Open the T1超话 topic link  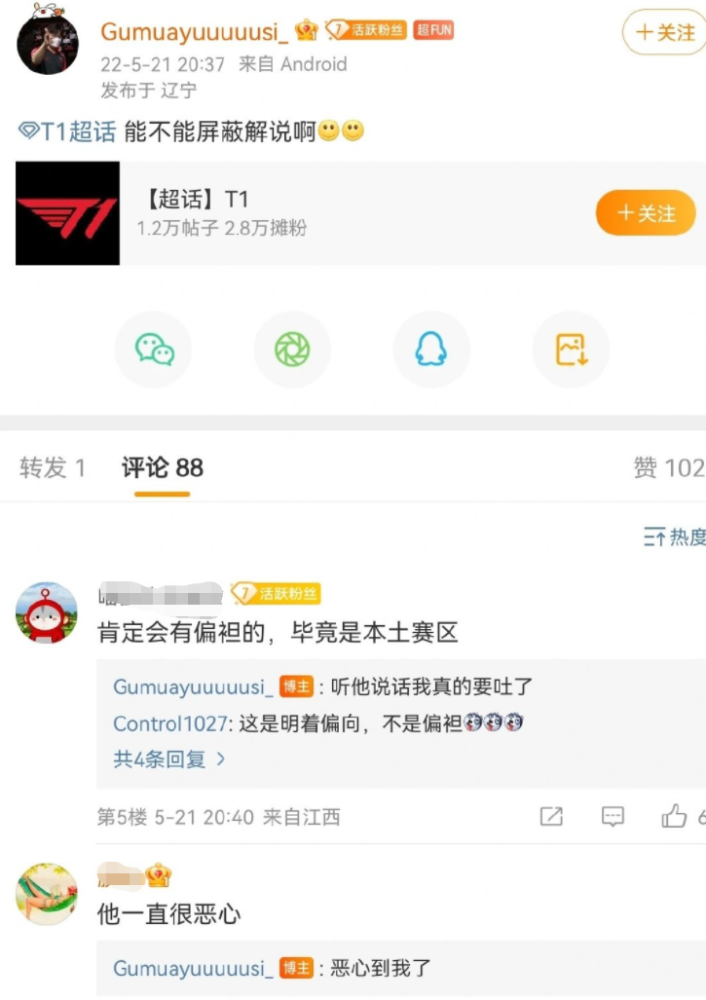pos(68,132)
